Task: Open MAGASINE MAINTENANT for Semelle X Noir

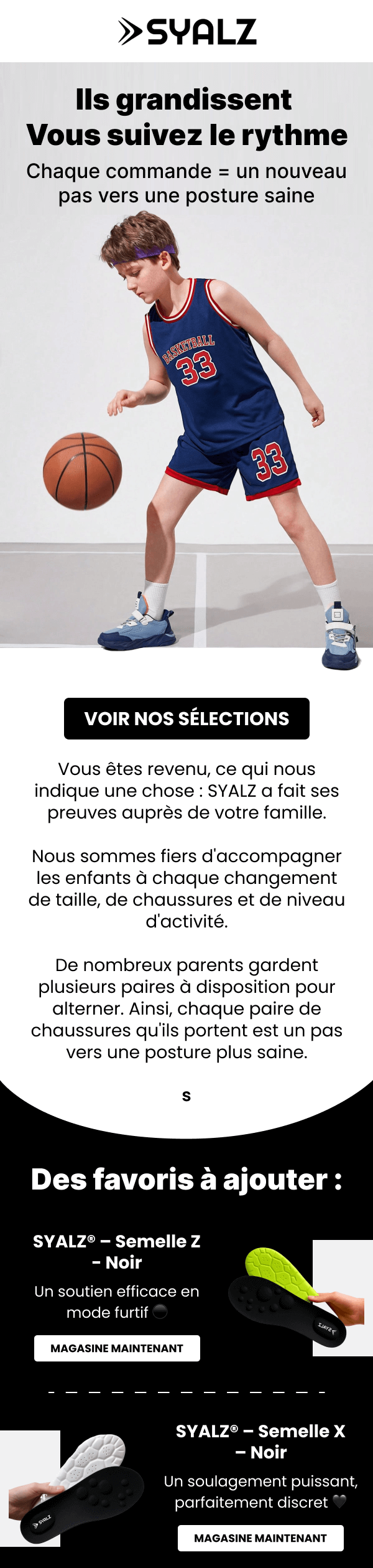Action: (260, 1537)
